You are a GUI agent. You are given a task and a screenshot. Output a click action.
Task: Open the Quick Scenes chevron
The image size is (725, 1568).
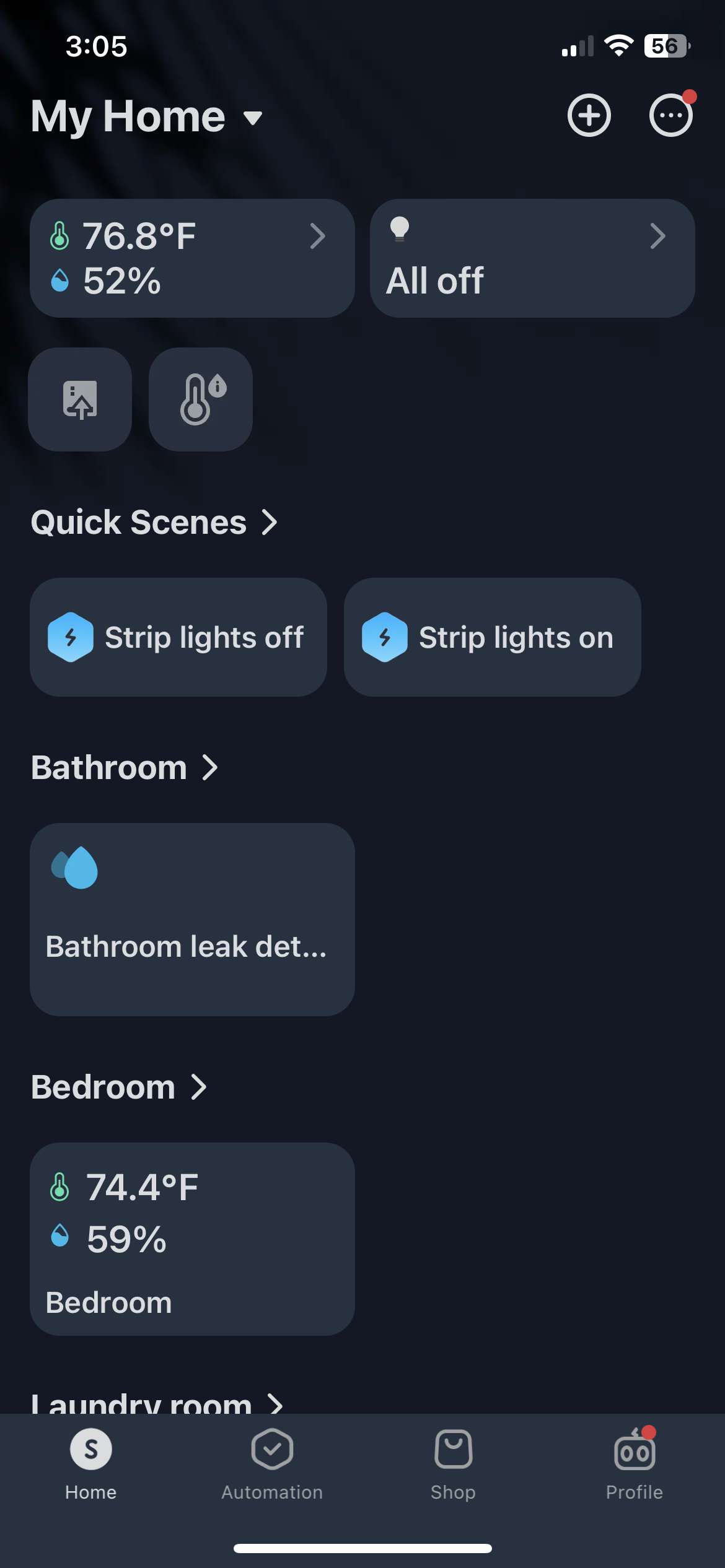pyautogui.click(x=270, y=523)
